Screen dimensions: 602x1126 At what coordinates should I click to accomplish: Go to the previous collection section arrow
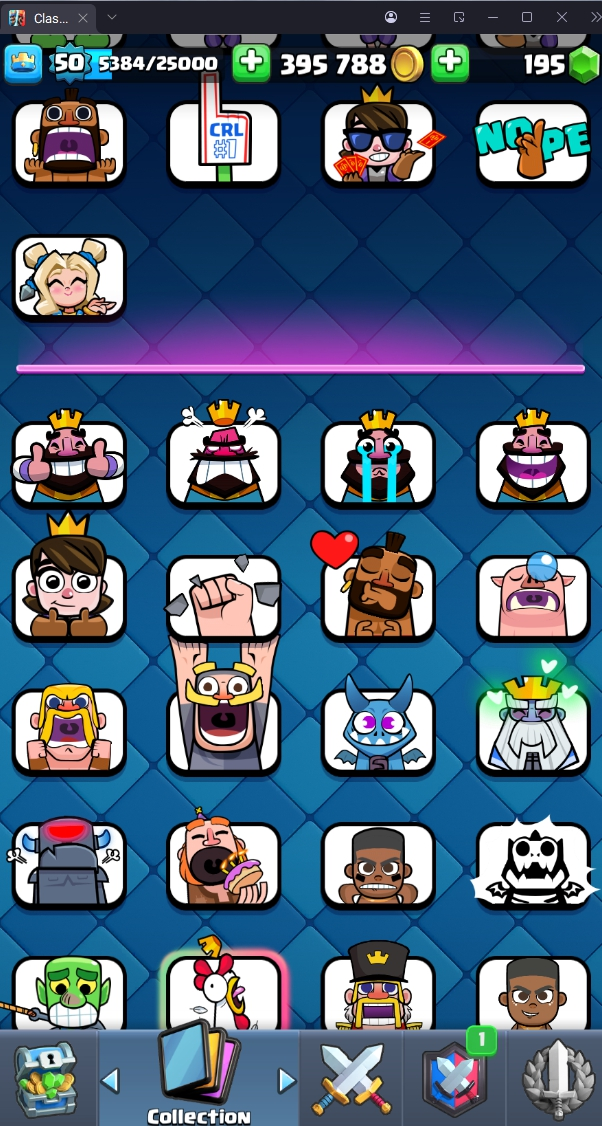point(111,1080)
